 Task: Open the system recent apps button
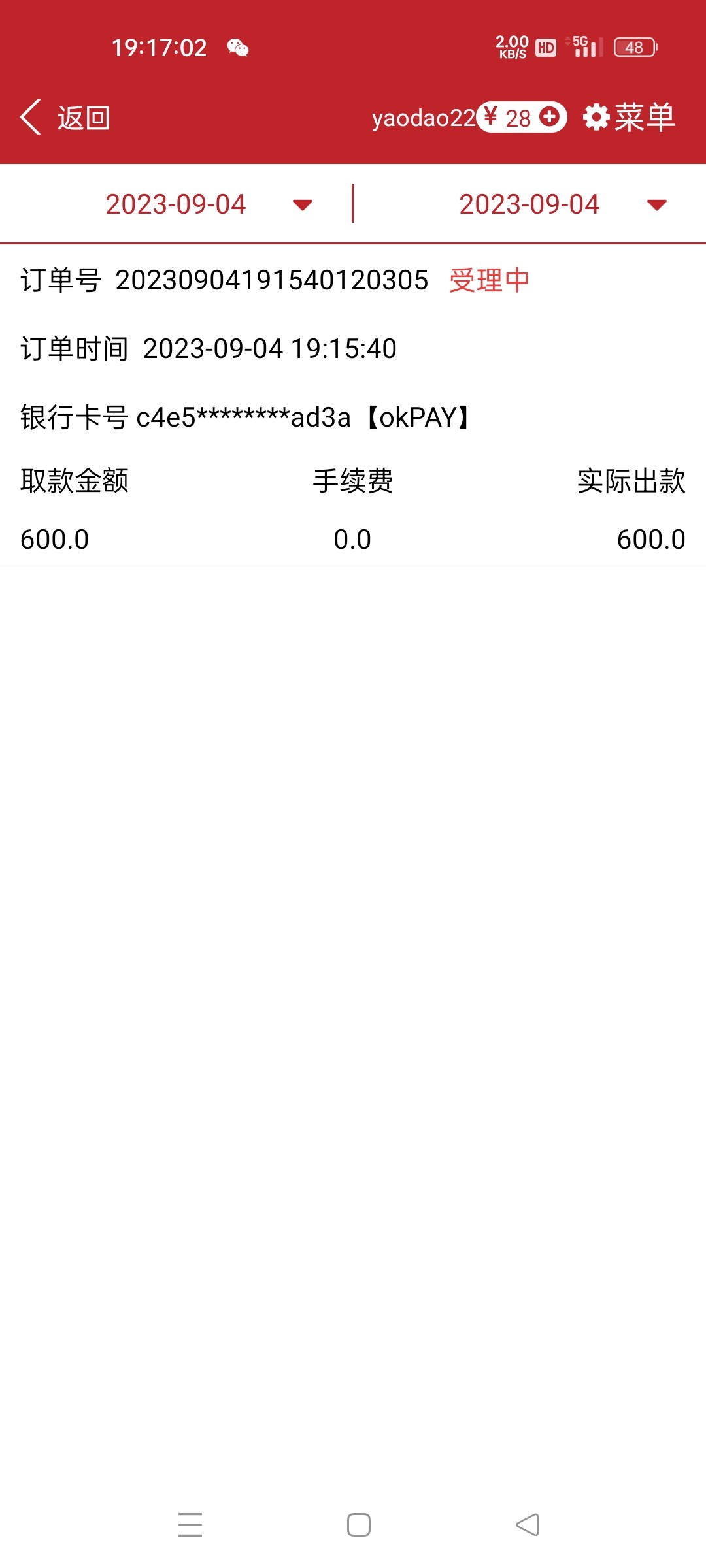tap(190, 1525)
